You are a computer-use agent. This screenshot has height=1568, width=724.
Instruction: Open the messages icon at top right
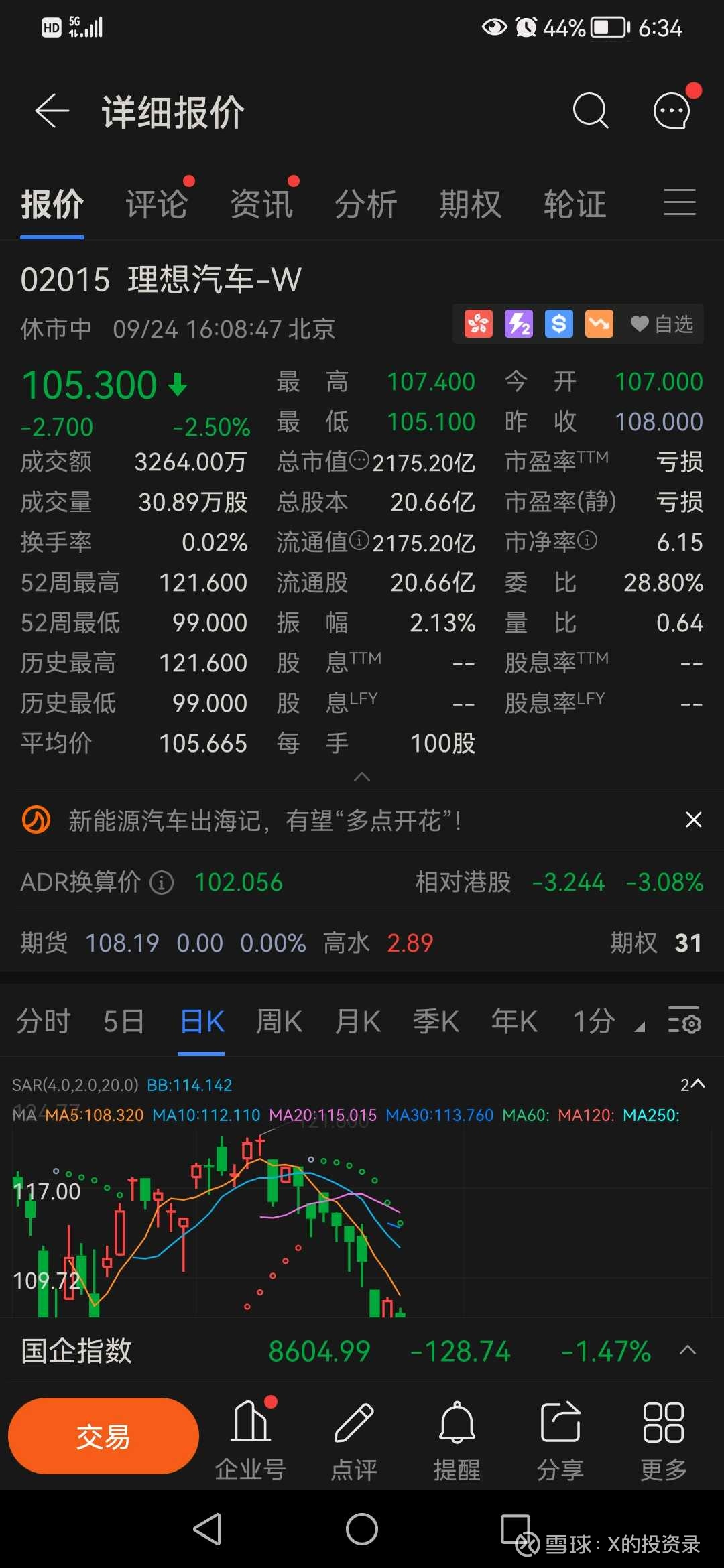(x=670, y=112)
